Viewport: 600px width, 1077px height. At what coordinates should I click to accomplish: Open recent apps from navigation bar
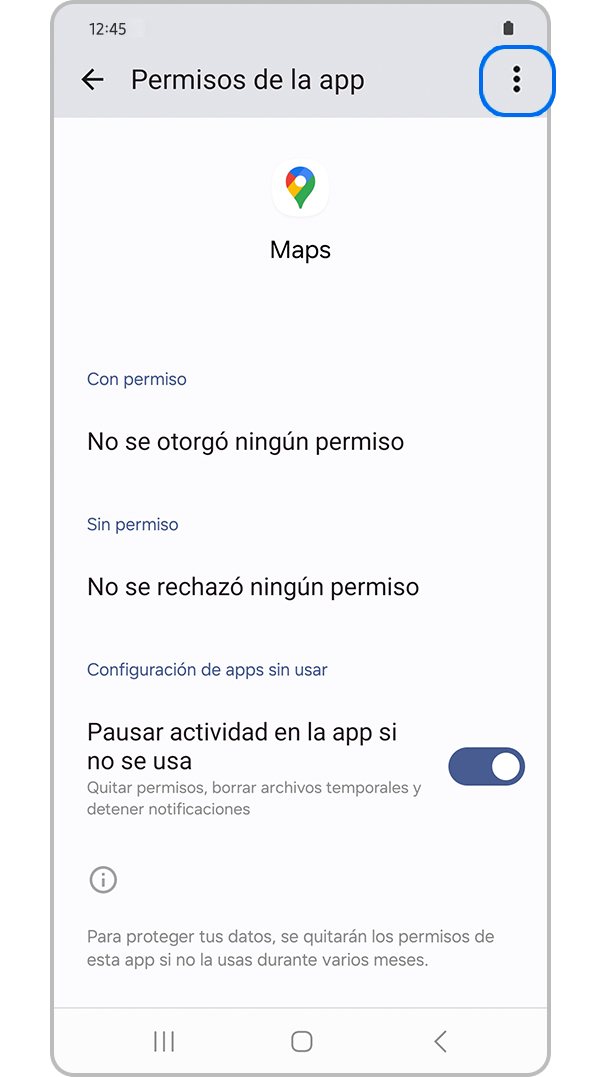click(x=164, y=1041)
